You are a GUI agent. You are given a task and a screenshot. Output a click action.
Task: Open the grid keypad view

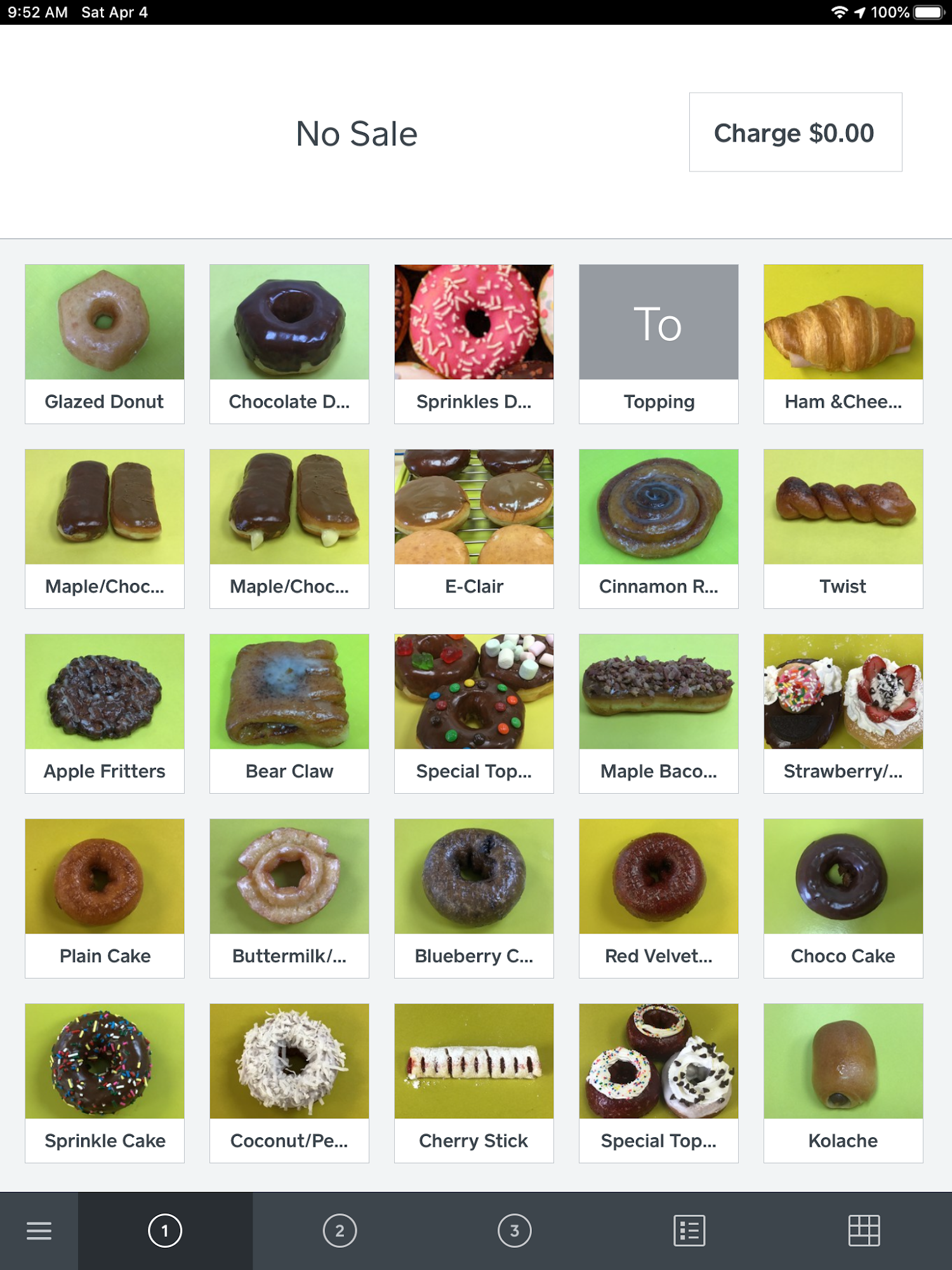[x=864, y=1231]
